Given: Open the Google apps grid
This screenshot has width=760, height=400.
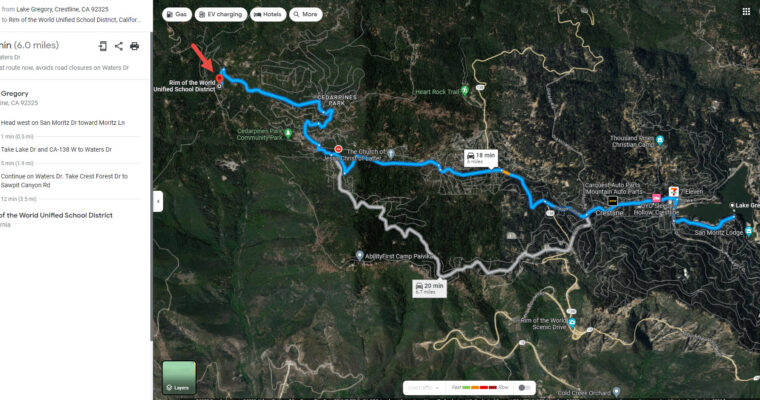Looking at the screenshot, I should pos(746,12).
